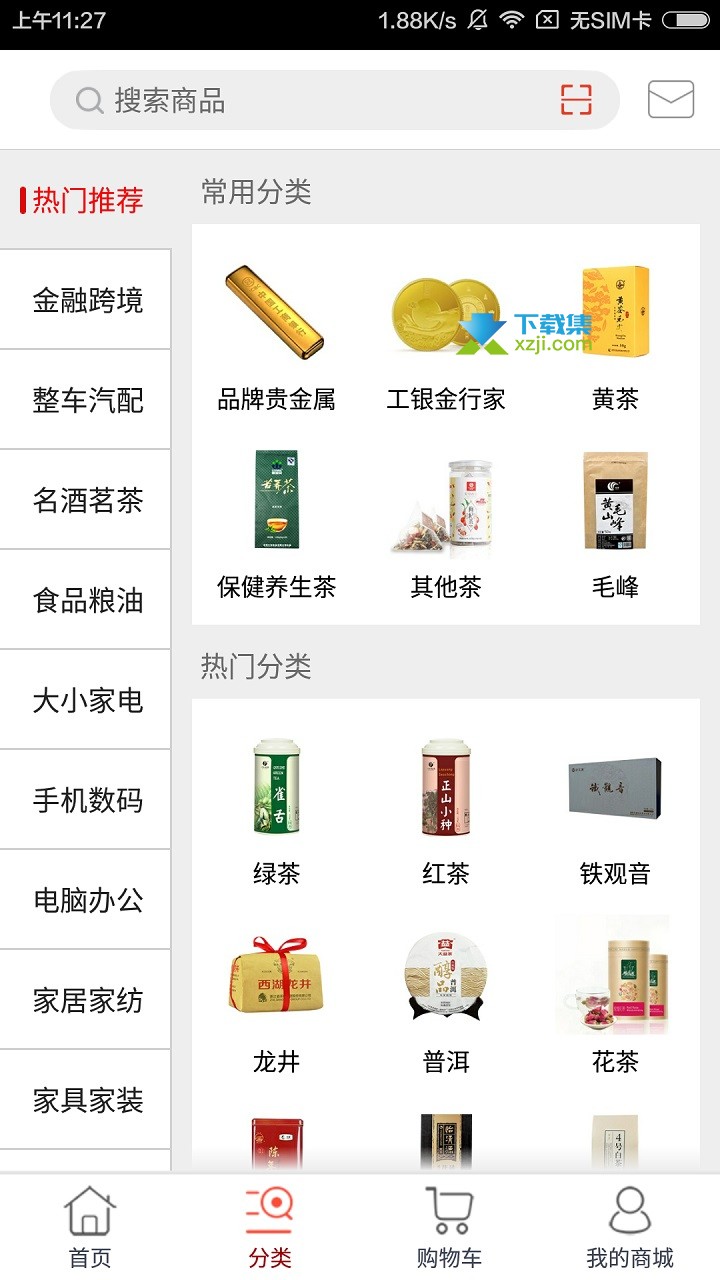This screenshot has width=720, height=1280.
Task: Select the 金融跨境 category
Action: [x=86, y=300]
